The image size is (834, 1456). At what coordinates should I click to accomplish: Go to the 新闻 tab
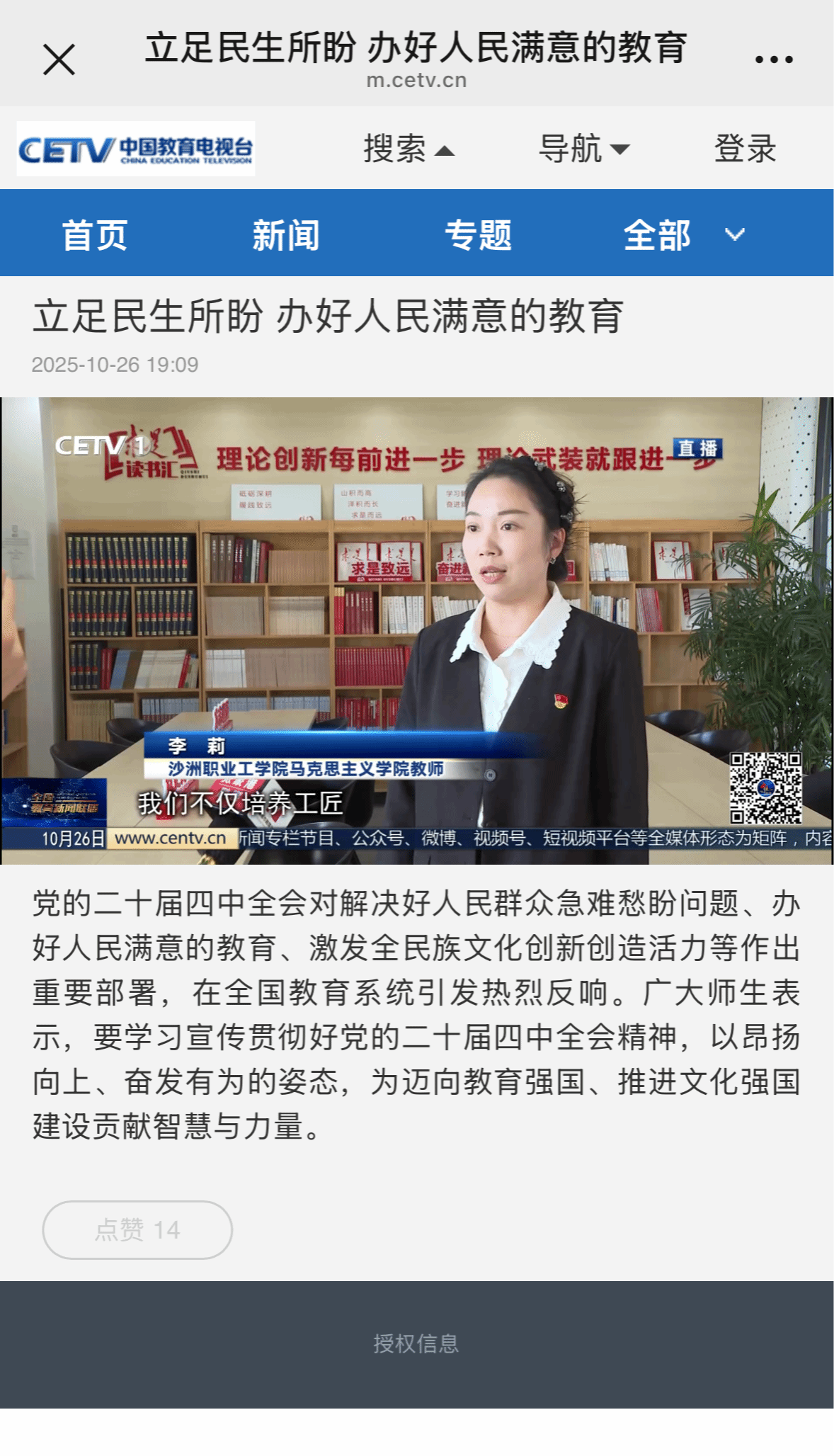point(286,235)
